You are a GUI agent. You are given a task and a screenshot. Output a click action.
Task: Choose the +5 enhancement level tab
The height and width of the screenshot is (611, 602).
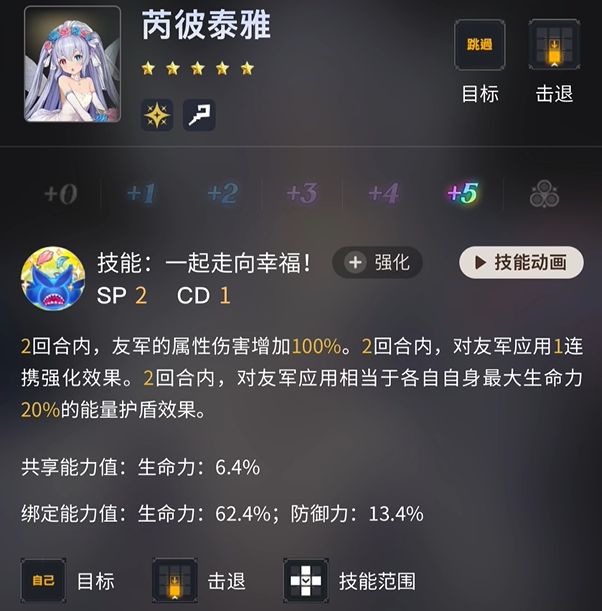point(463,193)
